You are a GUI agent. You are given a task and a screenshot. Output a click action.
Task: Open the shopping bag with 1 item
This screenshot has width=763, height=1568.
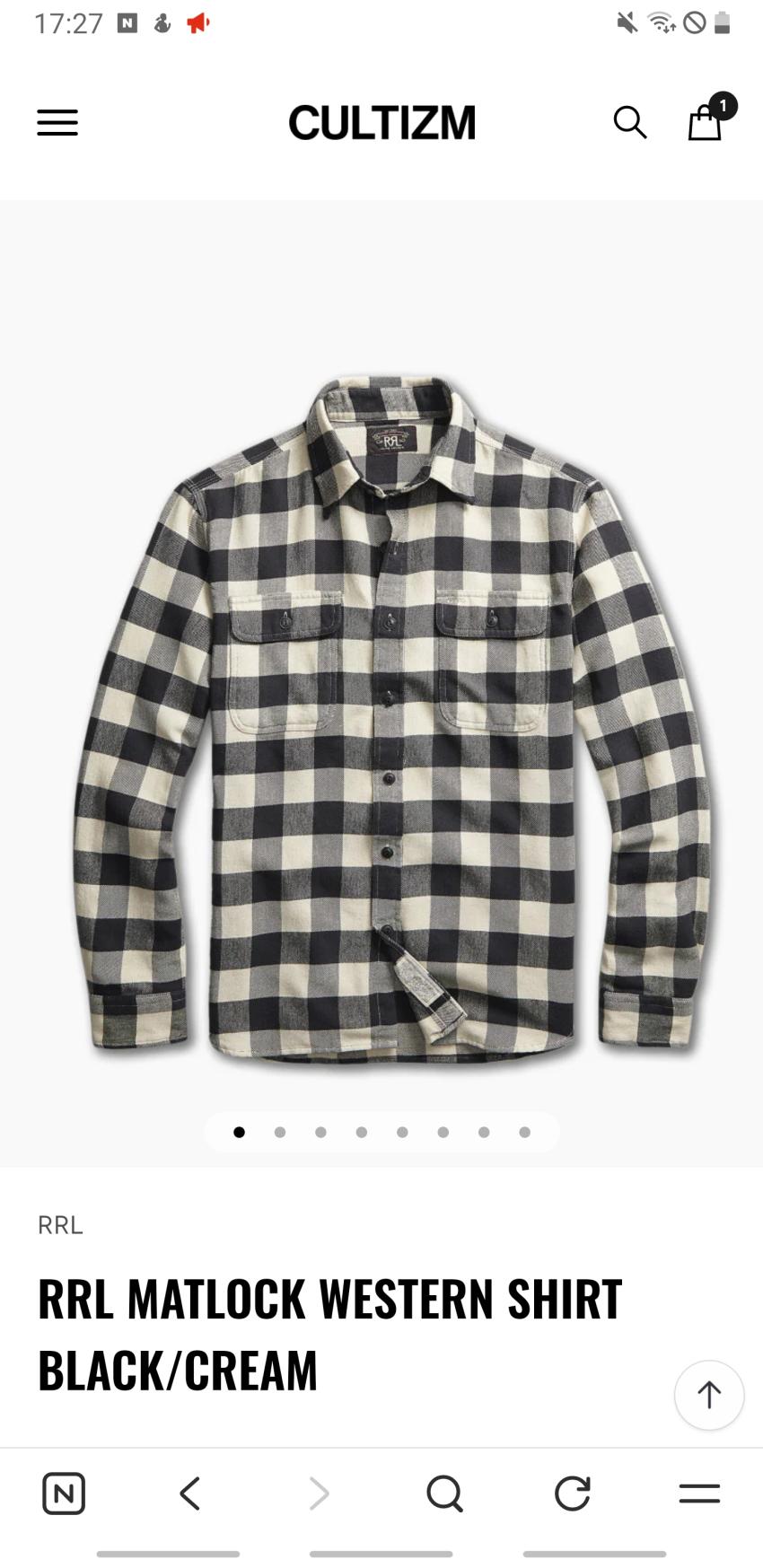tap(706, 122)
